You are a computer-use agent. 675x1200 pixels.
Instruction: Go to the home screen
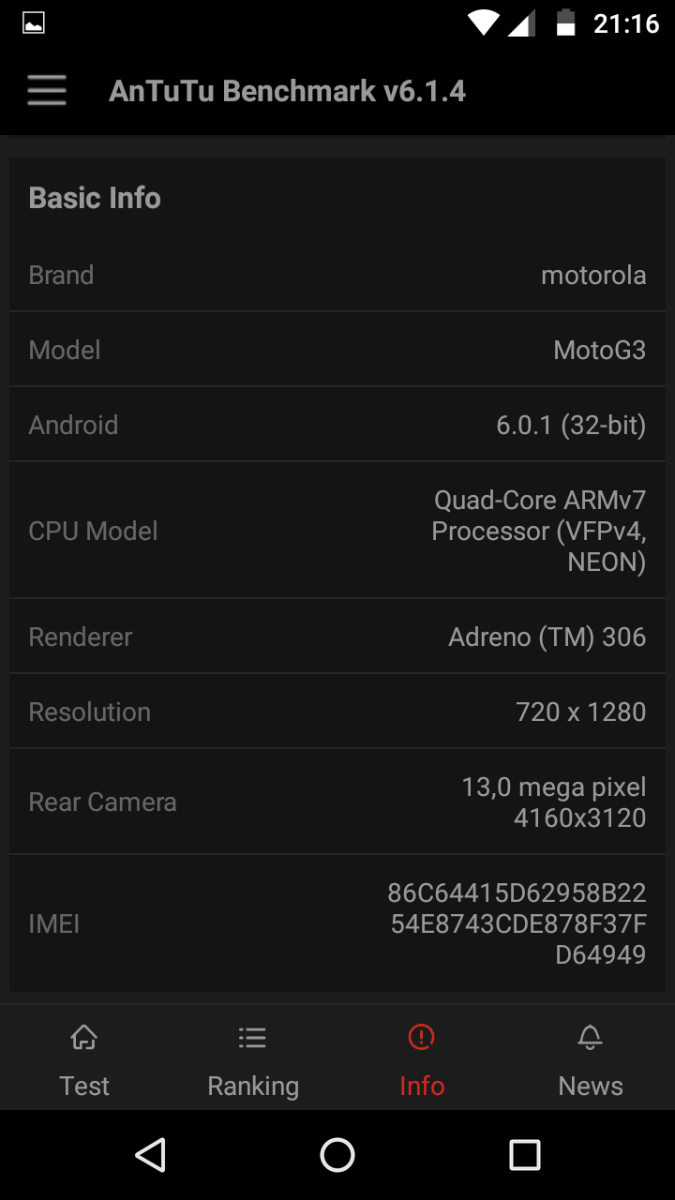tap(337, 1155)
